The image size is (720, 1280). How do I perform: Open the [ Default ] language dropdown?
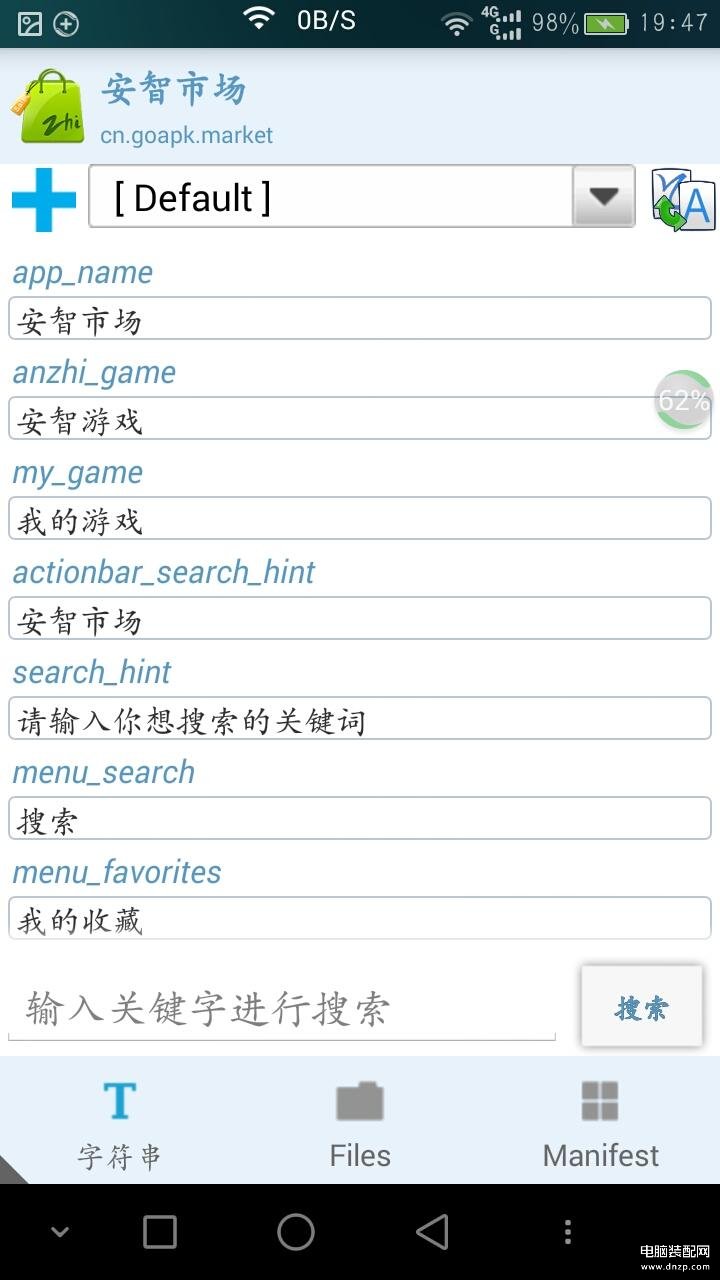362,197
